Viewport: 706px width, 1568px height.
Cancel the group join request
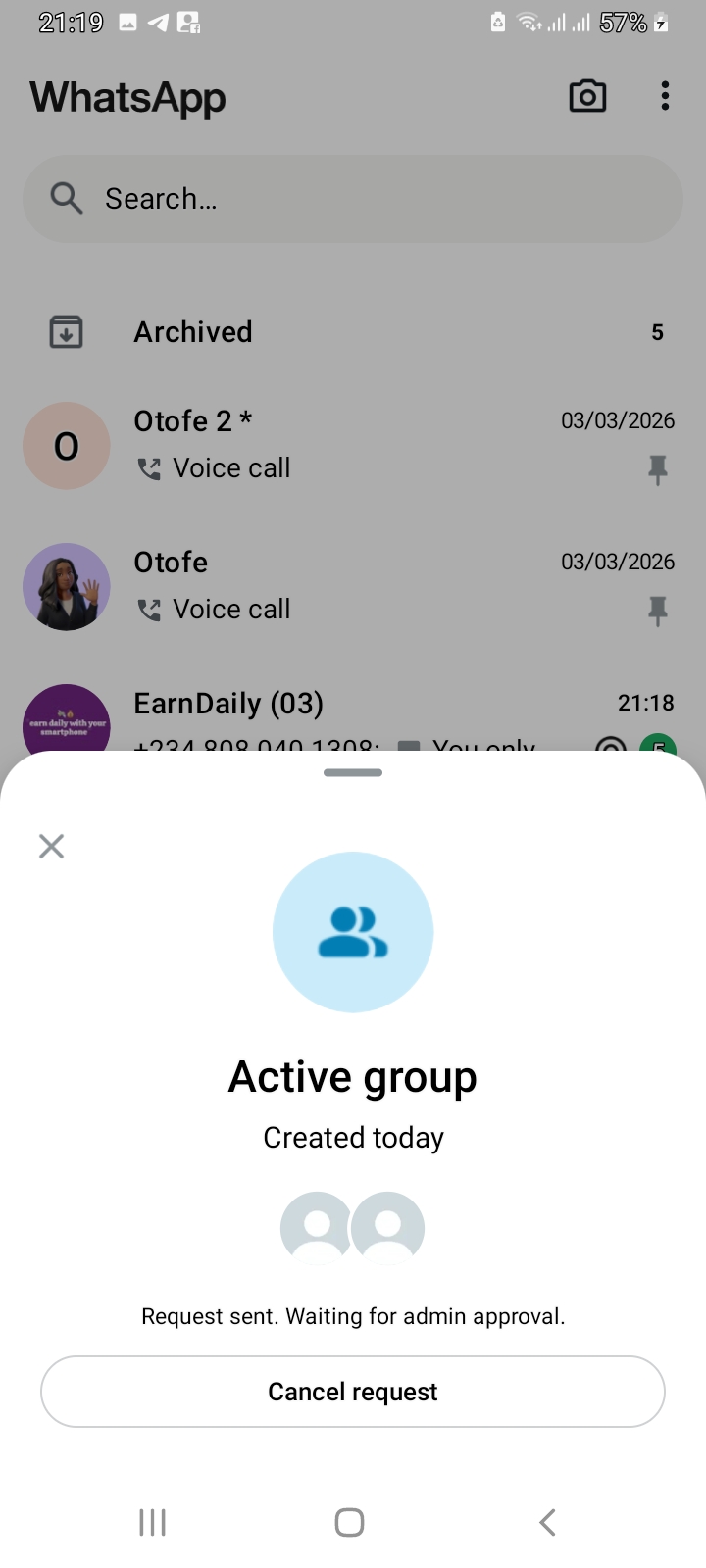click(x=353, y=1392)
